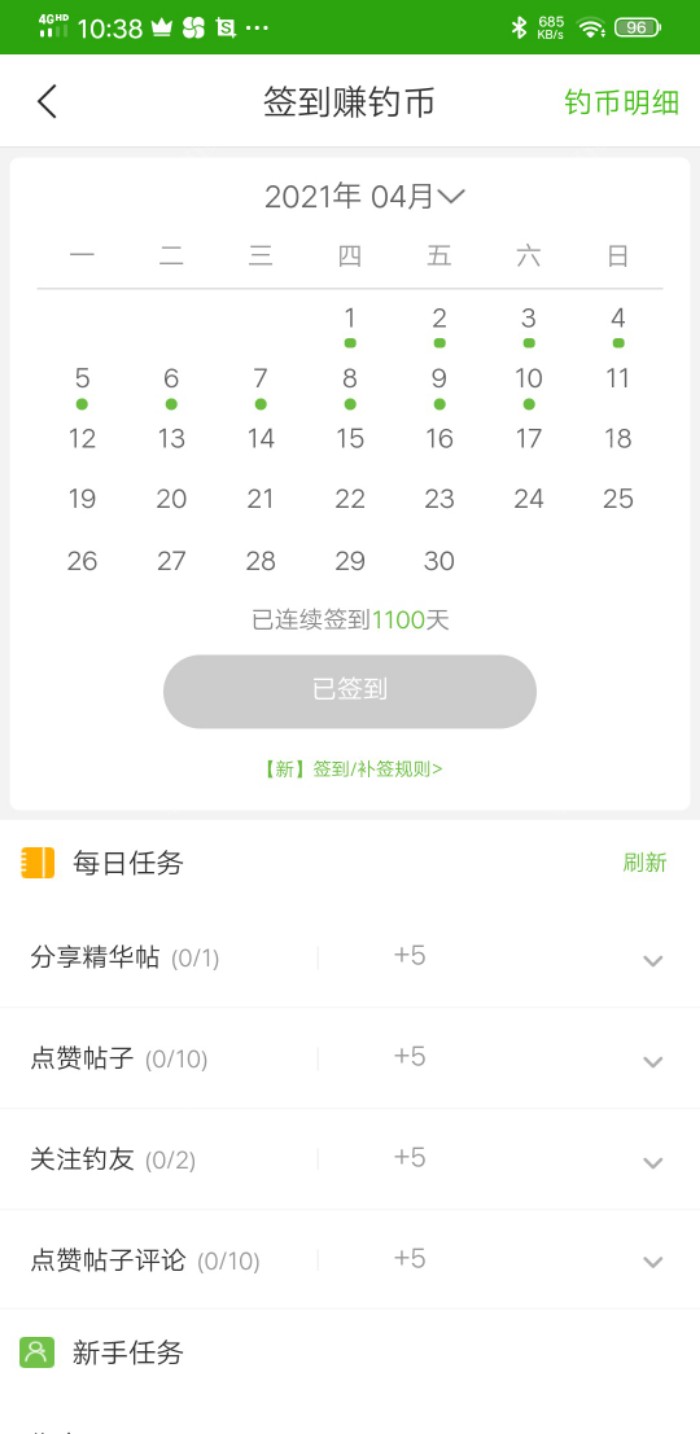
Task: Expand the 关注钓友 task
Action: tap(652, 1162)
